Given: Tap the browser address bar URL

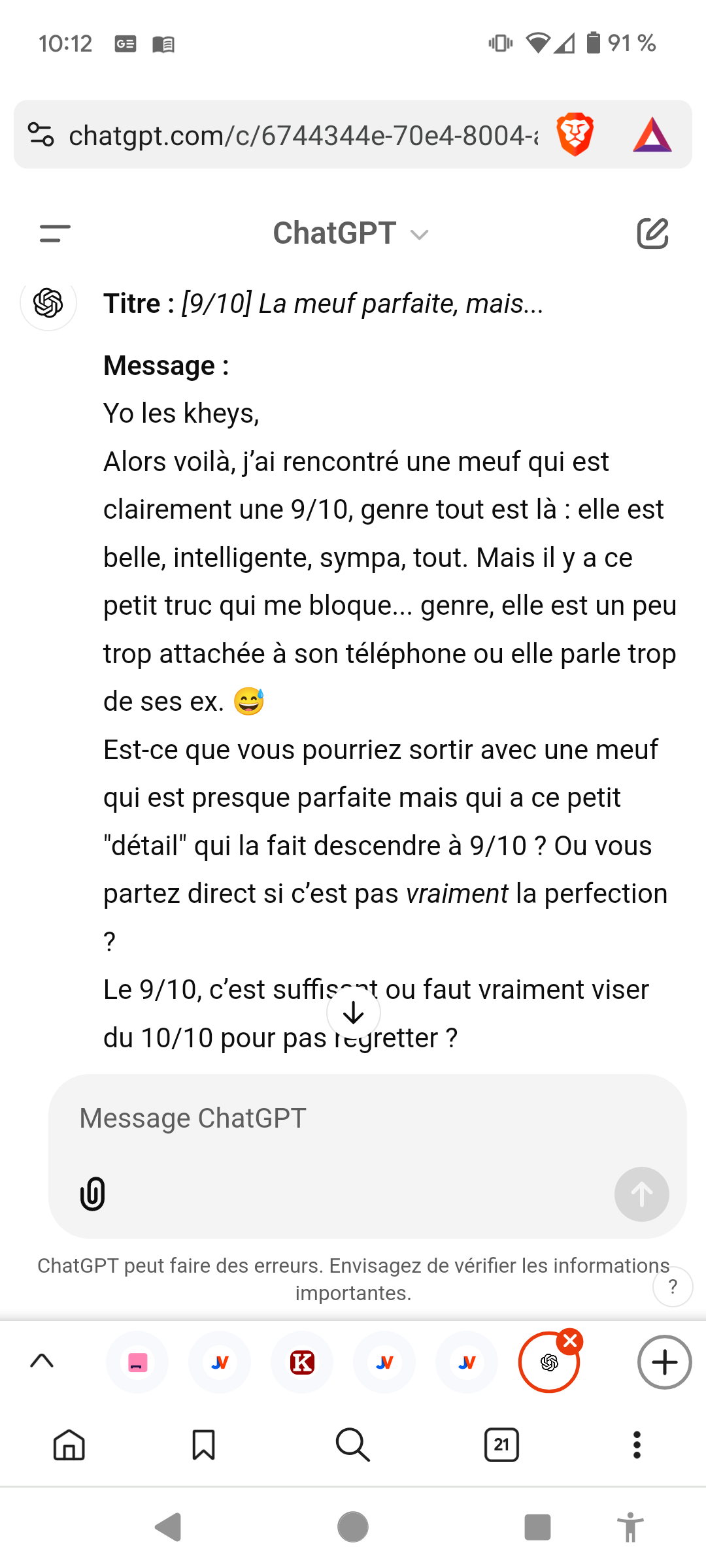Looking at the screenshot, I should point(303,135).
